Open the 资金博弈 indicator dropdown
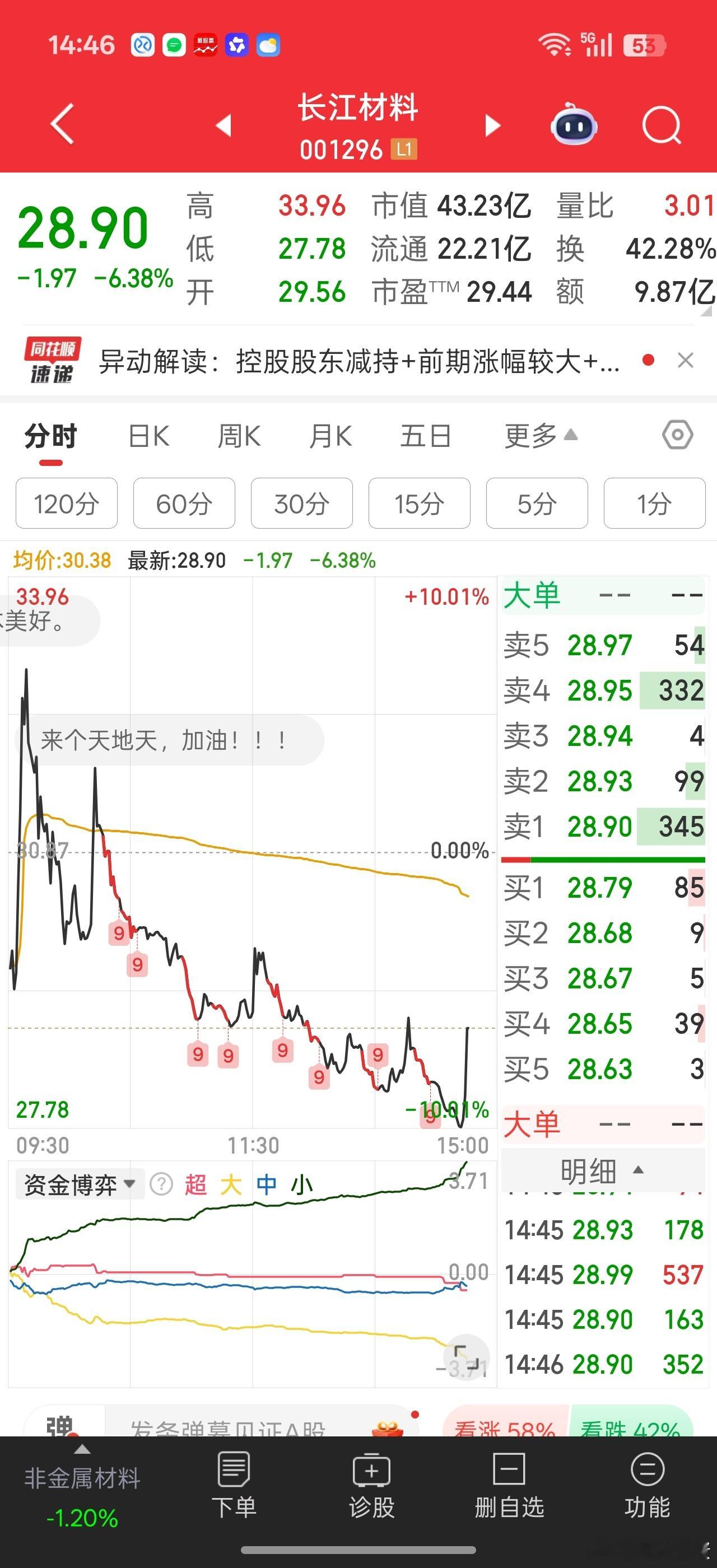This screenshot has height=1568, width=717. 76,1183
